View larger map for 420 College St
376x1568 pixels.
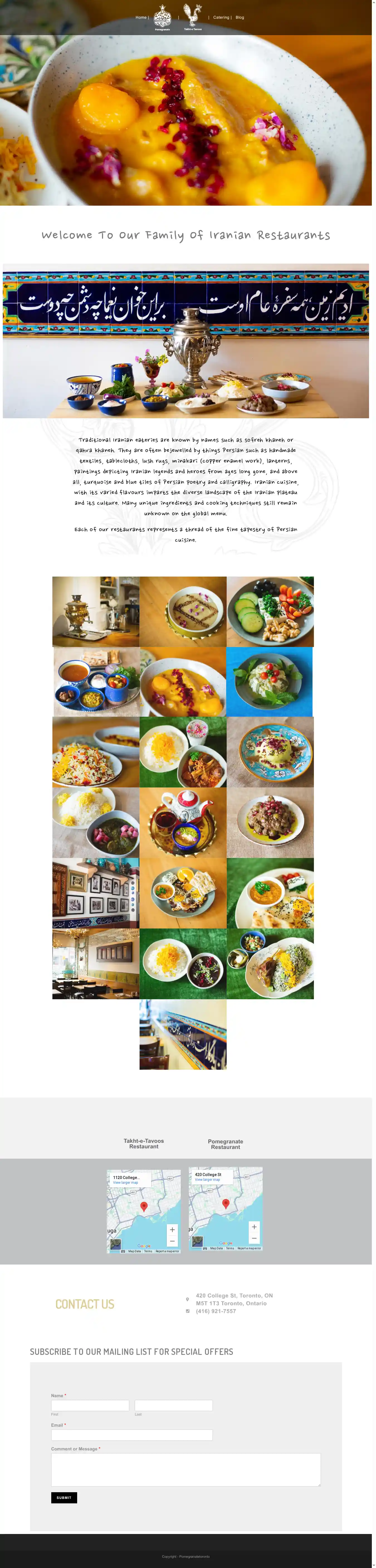coord(207,1180)
